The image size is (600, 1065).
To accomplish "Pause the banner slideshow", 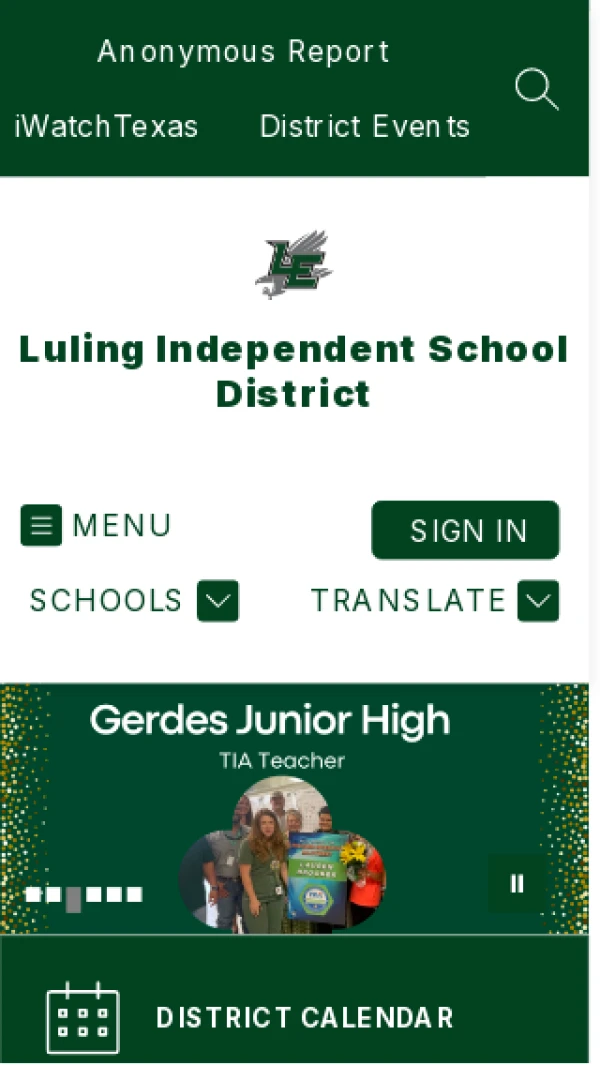I will point(517,883).
